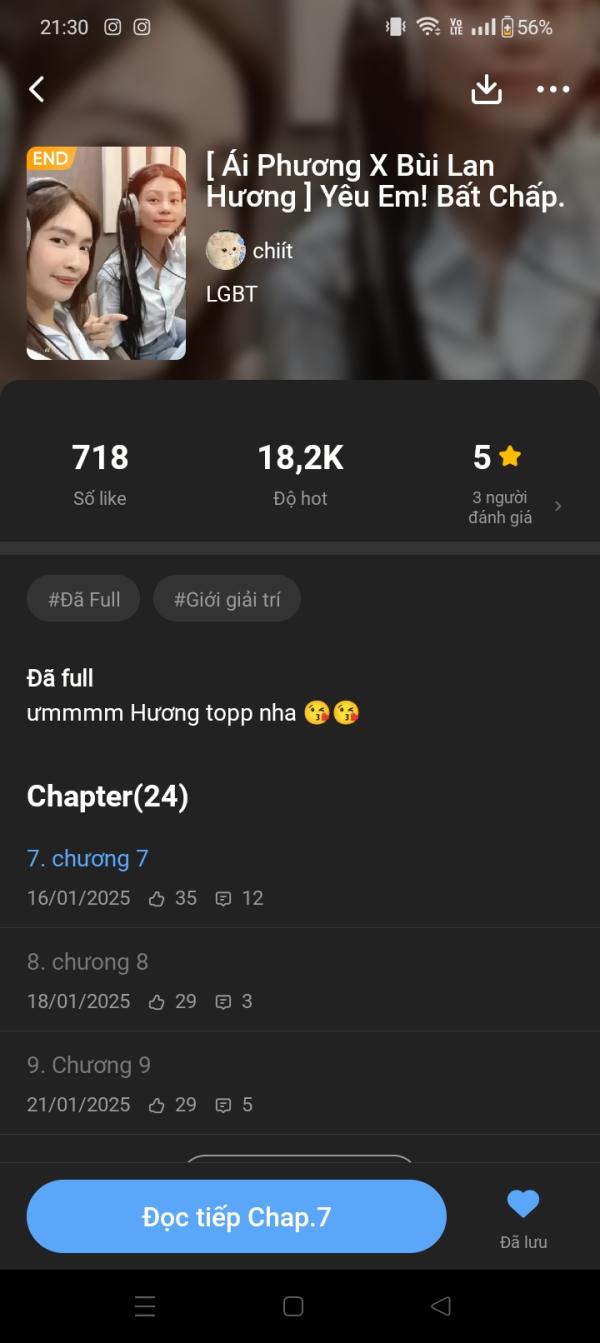600x1343 pixels.
Task: Open the system recent apps menu
Action: point(145,1306)
